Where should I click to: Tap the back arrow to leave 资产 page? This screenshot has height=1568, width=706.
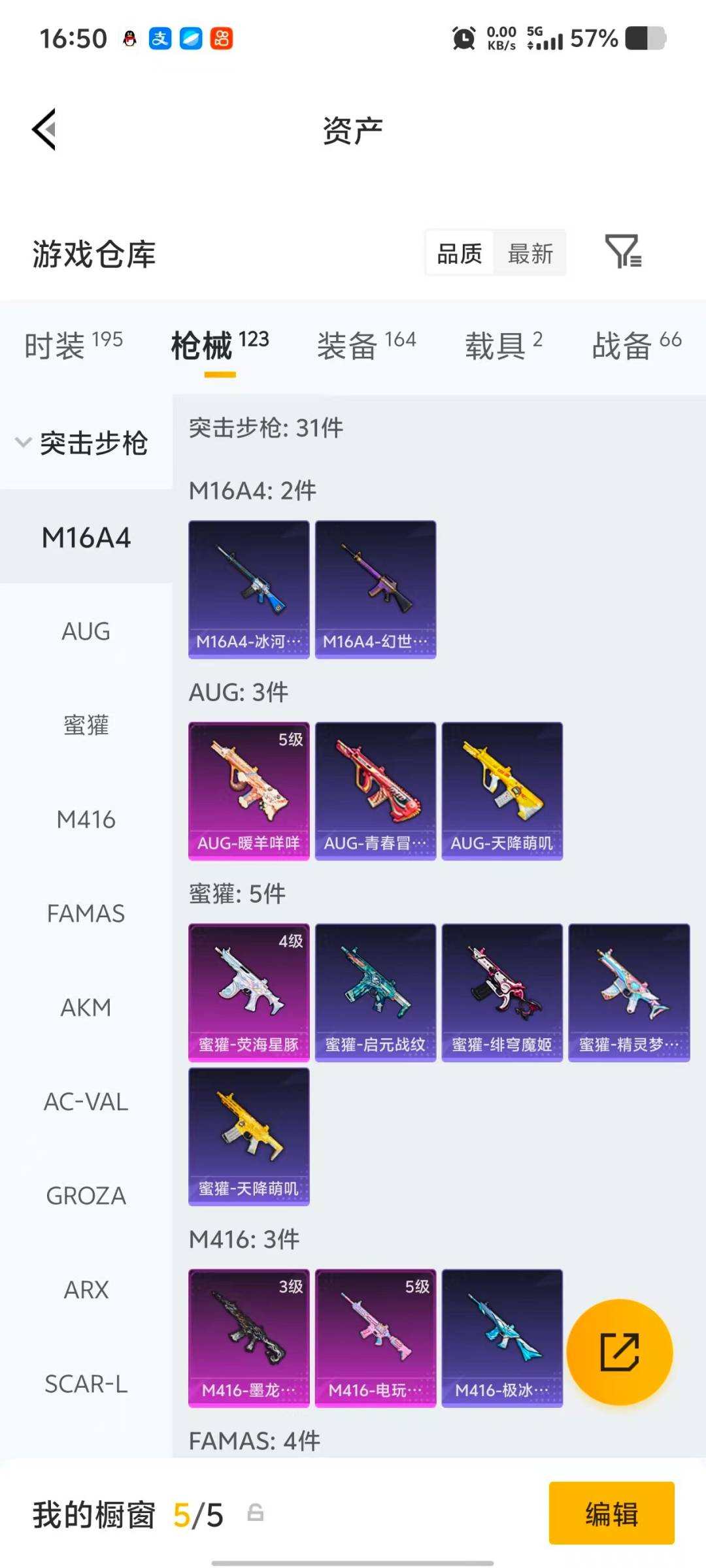point(43,129)
